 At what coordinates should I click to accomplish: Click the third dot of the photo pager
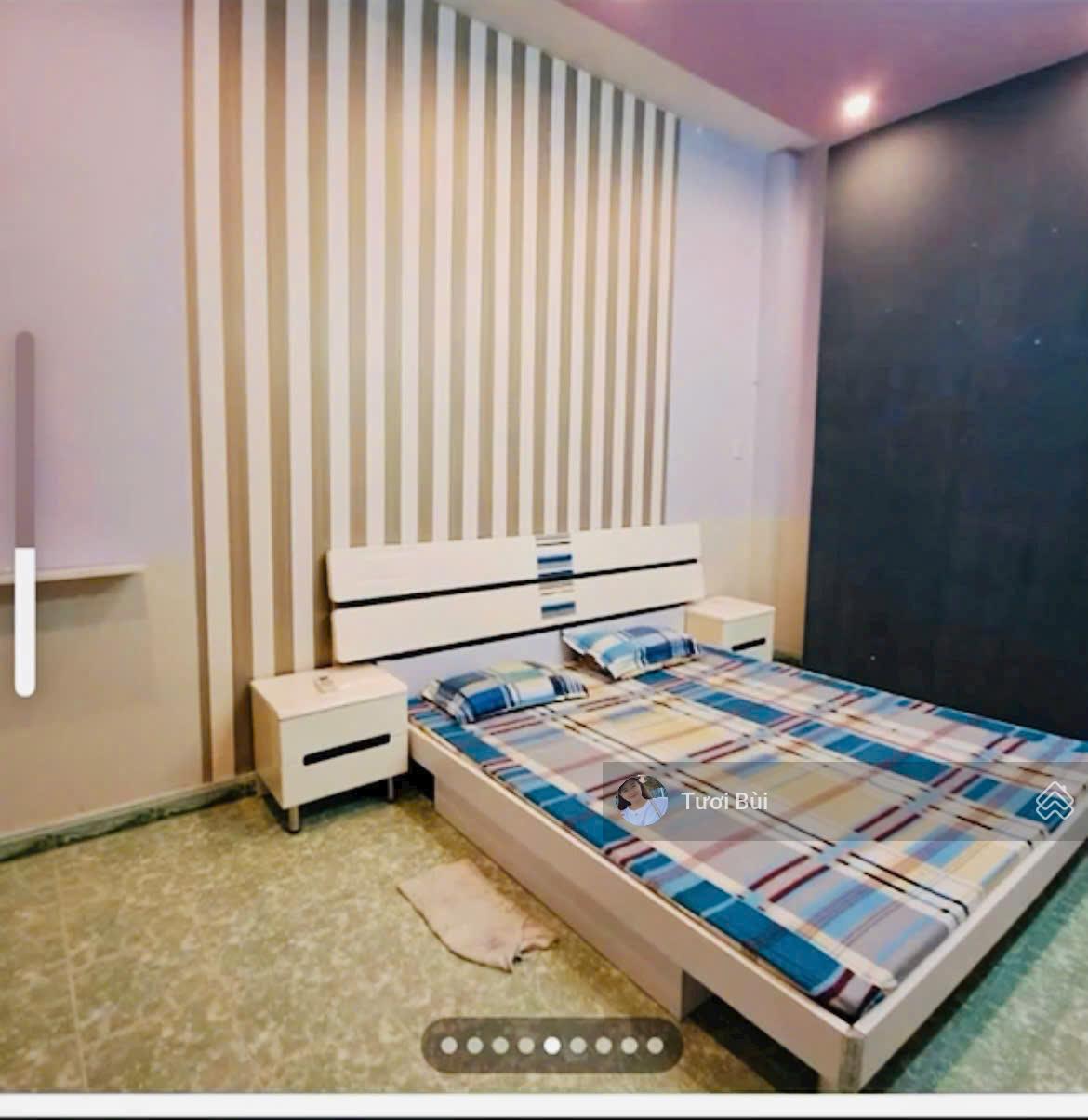tap(500, 1047)
